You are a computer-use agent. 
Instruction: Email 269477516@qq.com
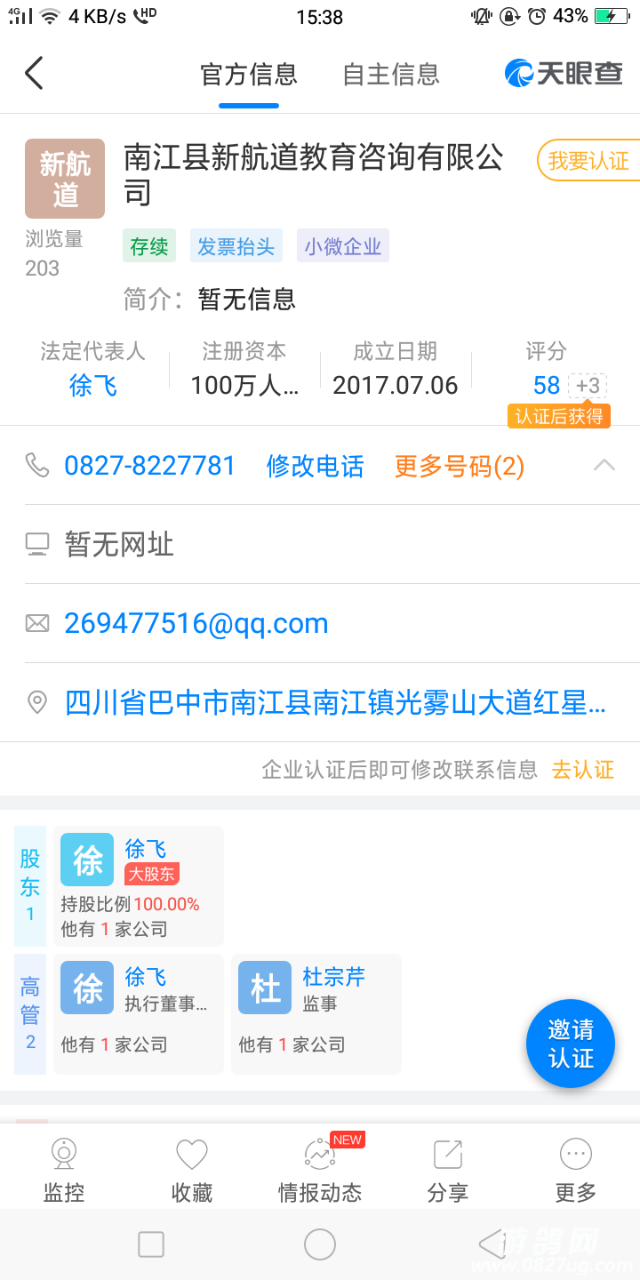(x=196, y=624)
